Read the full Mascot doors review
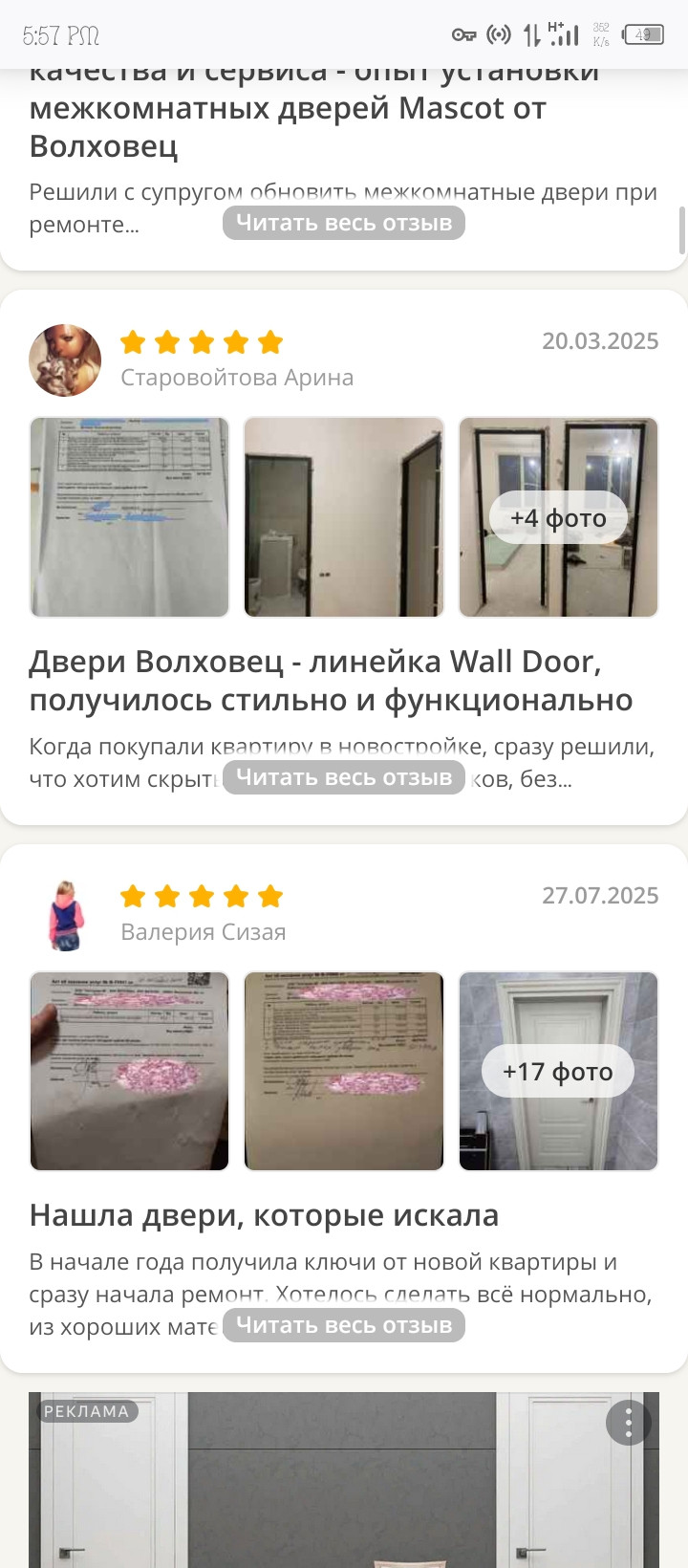Screen dimensions: 688x1568 click(344, 224)
